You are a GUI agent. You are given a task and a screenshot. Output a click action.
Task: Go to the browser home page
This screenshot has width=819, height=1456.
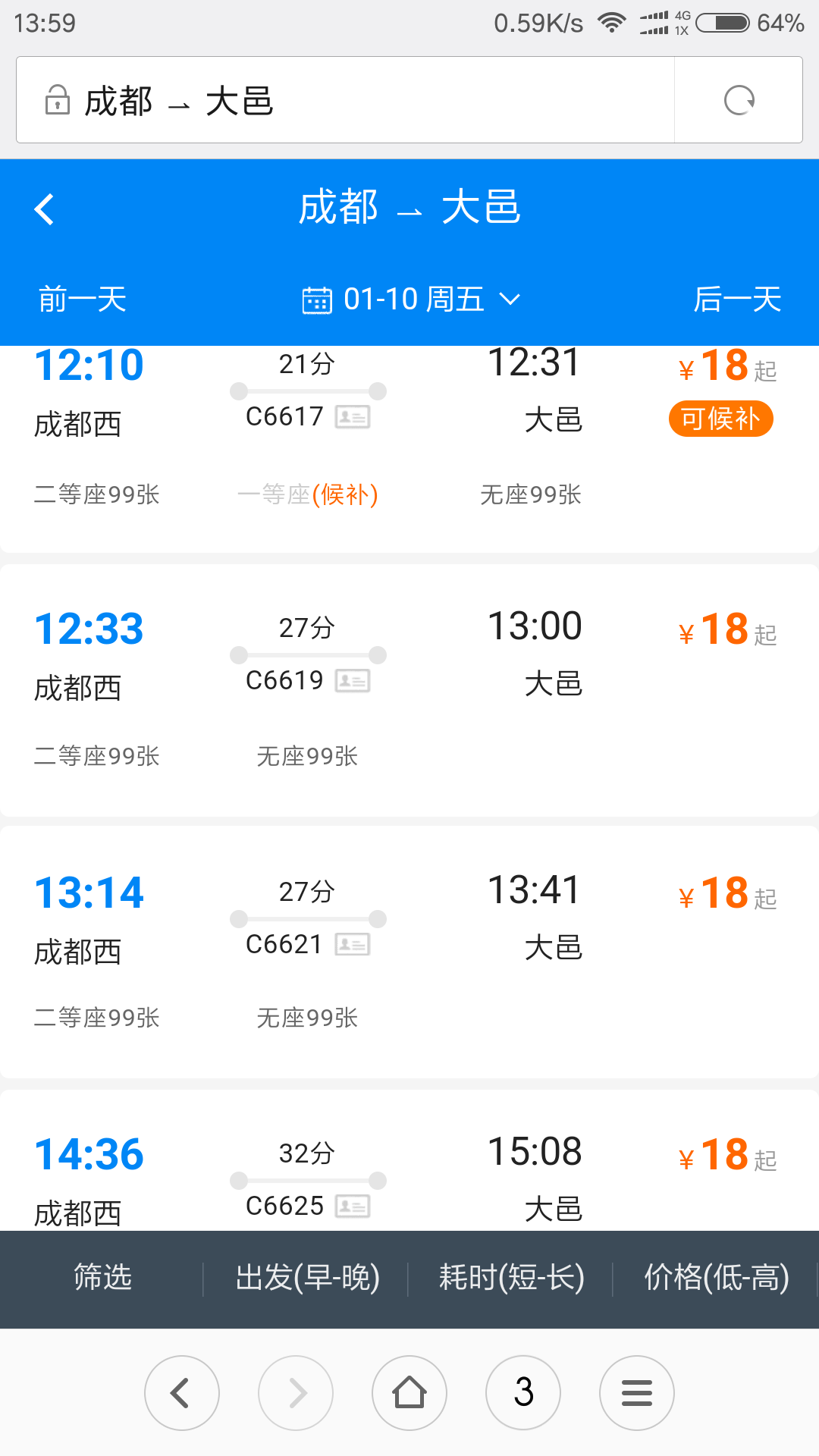pyautogui.click(x=409, y=1393)
